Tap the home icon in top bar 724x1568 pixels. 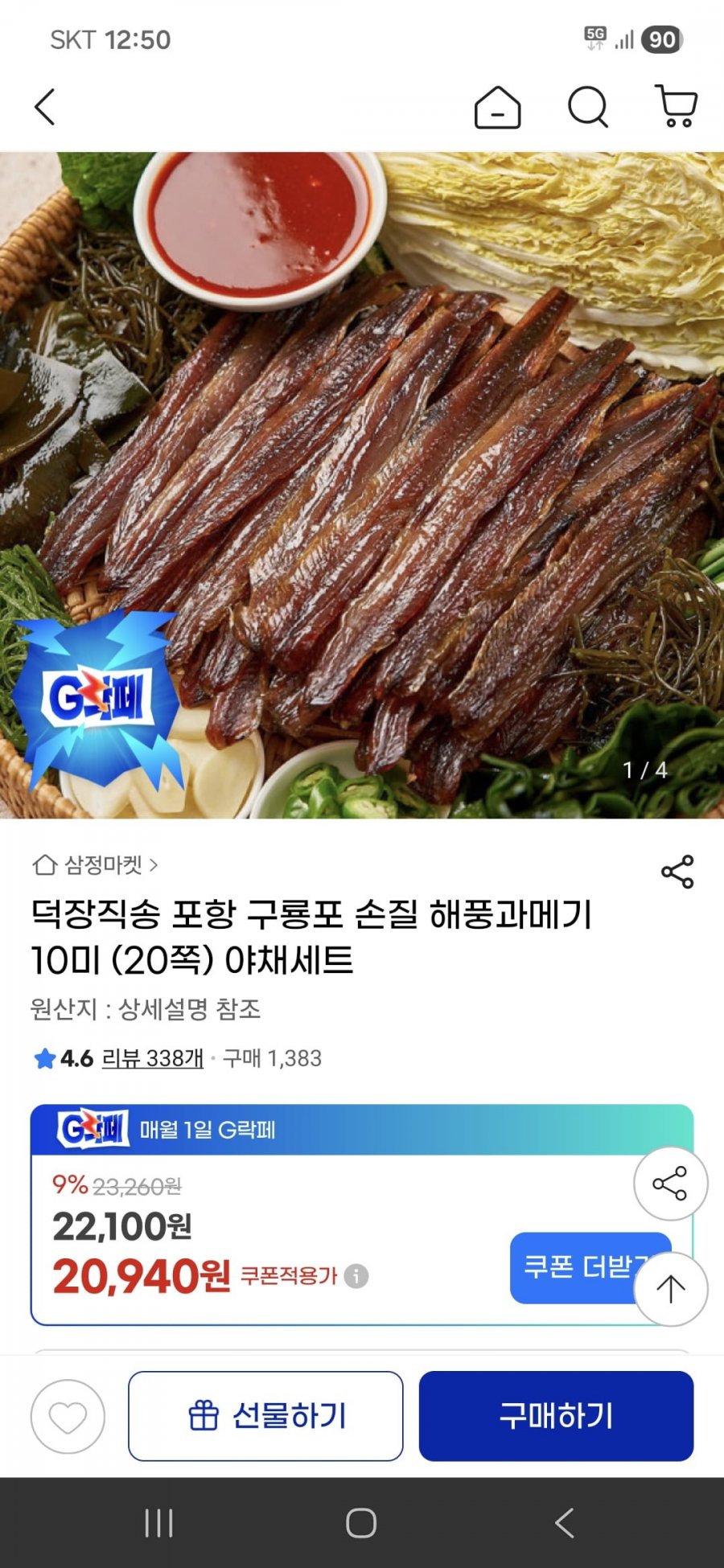500,109
